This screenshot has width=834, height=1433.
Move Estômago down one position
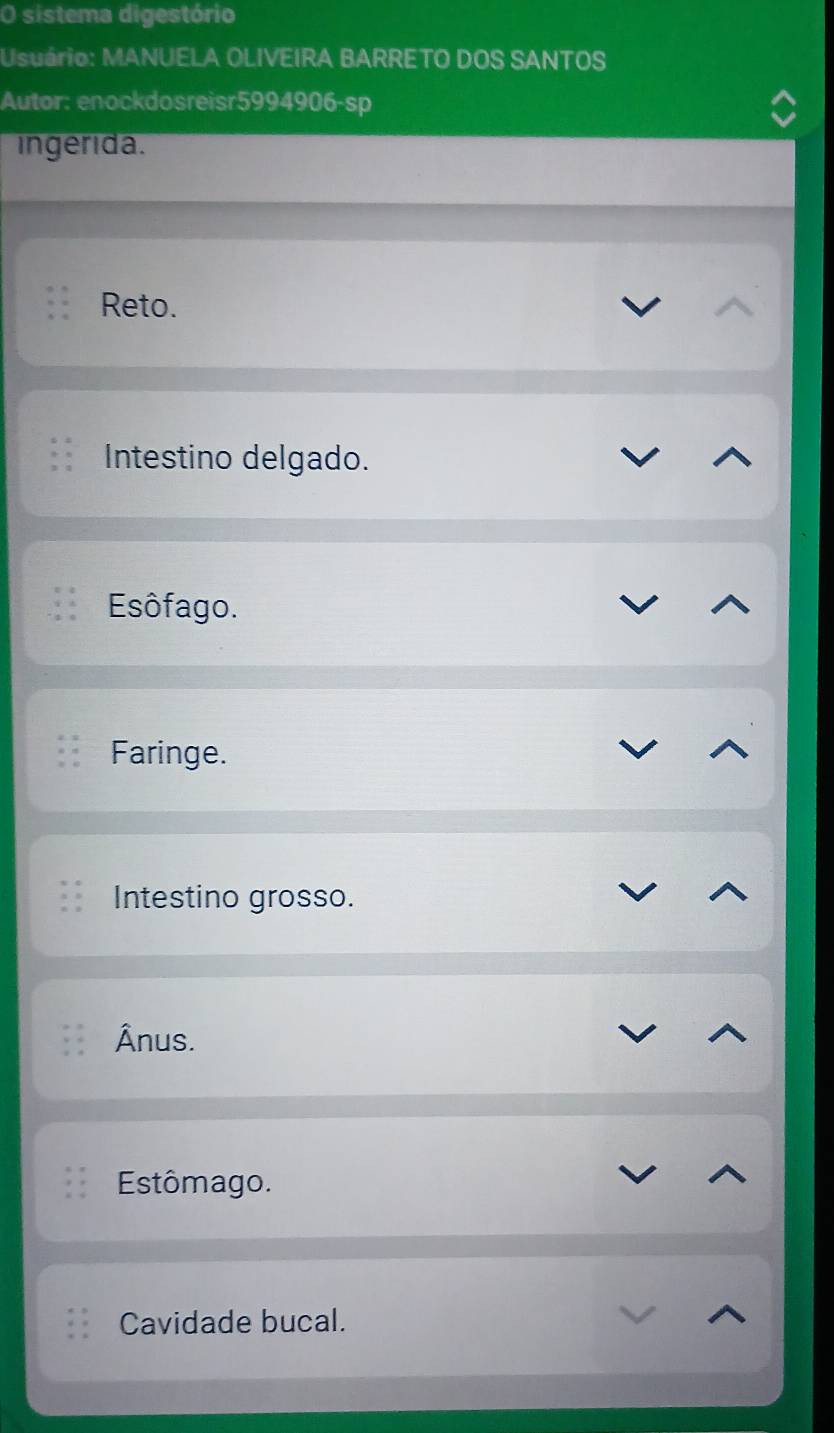pyautogui.click(x=642, y=1177)
